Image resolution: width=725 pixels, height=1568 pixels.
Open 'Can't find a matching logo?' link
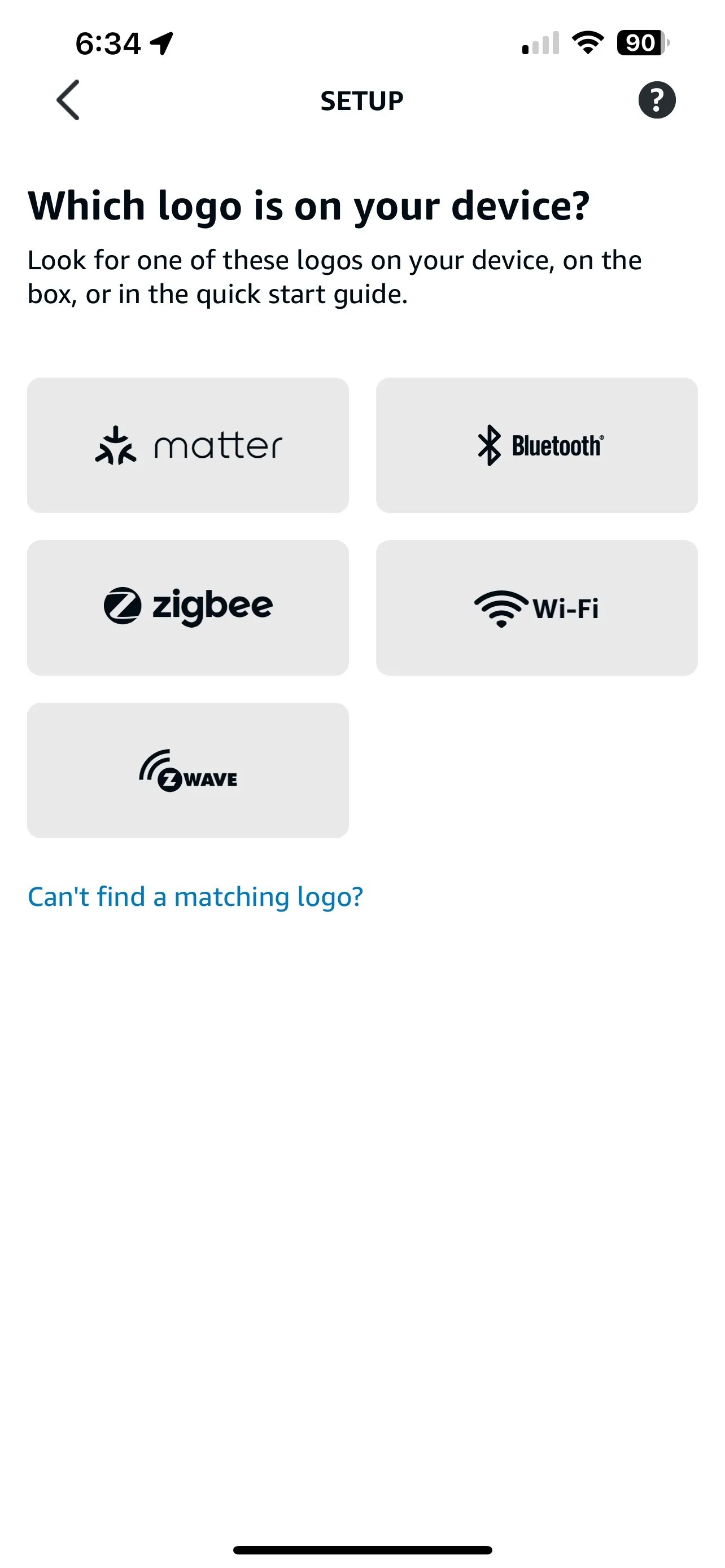click(x=194, y=896)
